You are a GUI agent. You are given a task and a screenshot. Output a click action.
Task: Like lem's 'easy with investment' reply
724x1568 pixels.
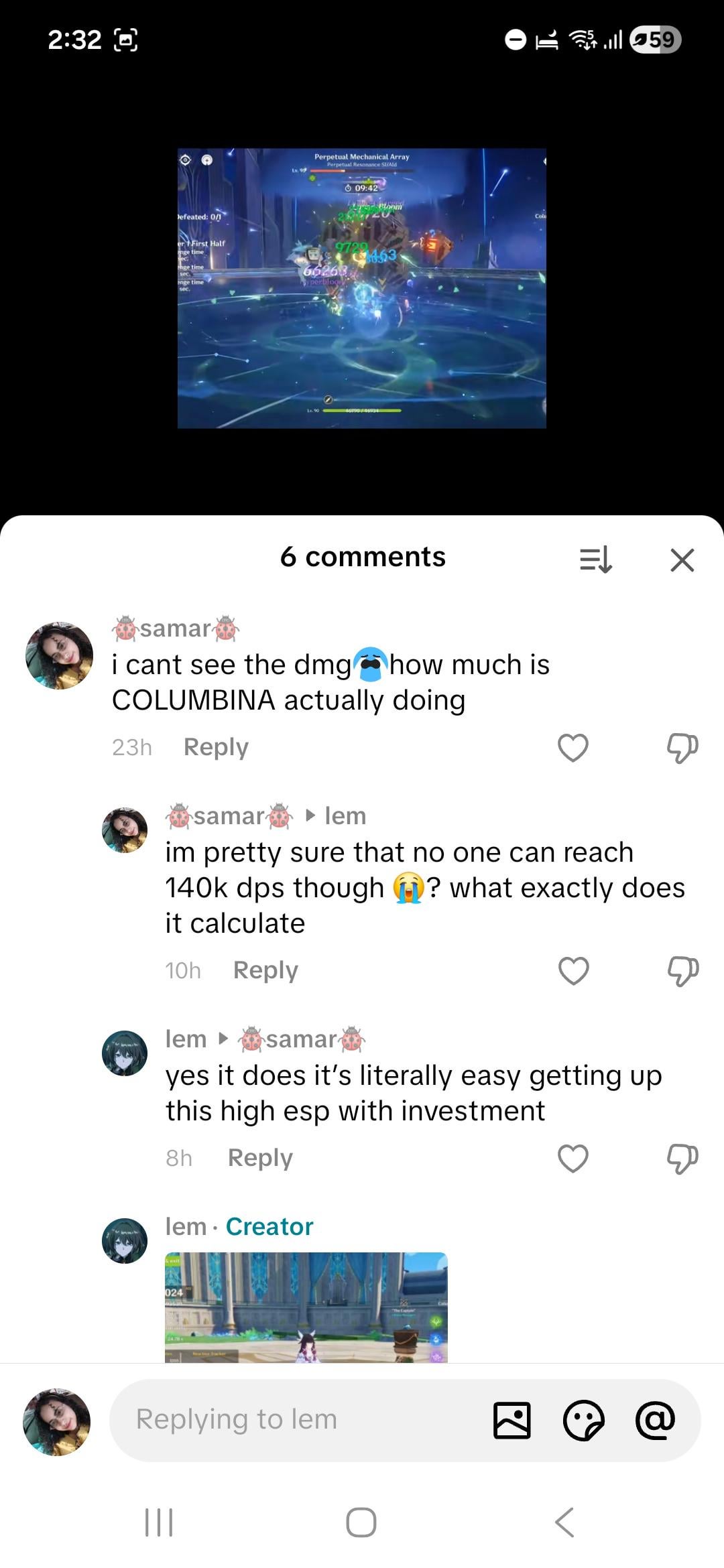point(573,1159)
